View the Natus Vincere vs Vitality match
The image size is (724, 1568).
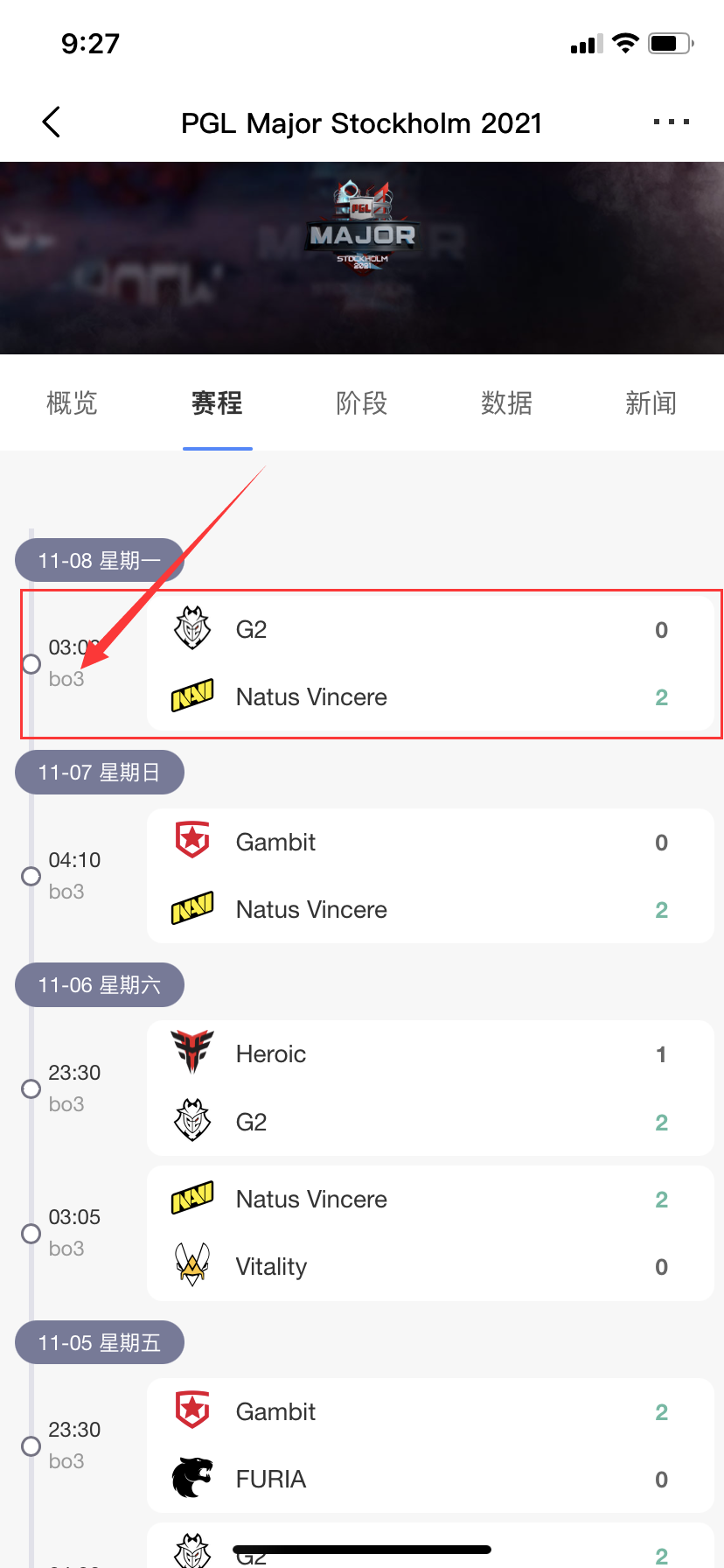430,1233
